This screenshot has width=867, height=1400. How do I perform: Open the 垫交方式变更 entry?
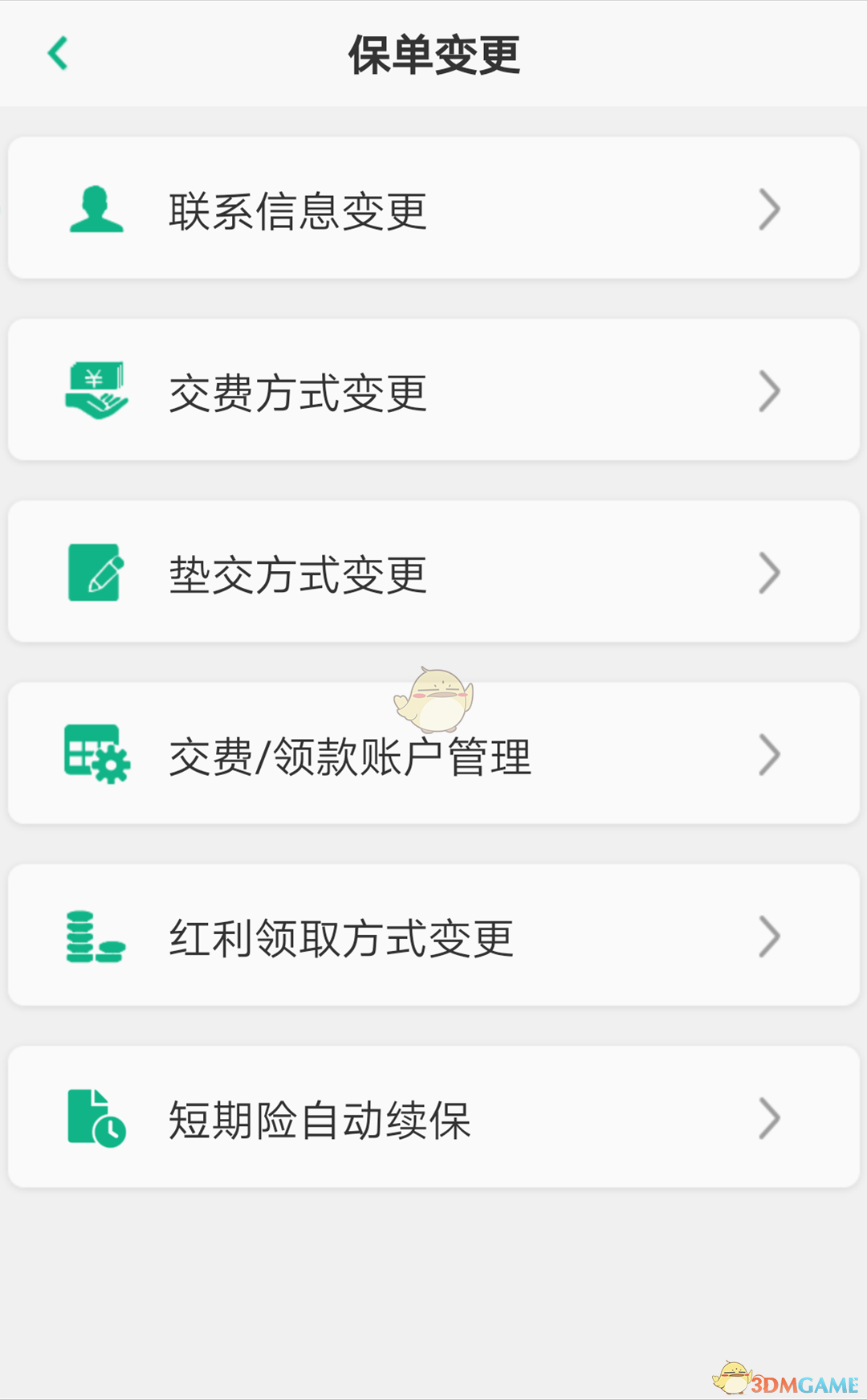click(x=433, y=572)
